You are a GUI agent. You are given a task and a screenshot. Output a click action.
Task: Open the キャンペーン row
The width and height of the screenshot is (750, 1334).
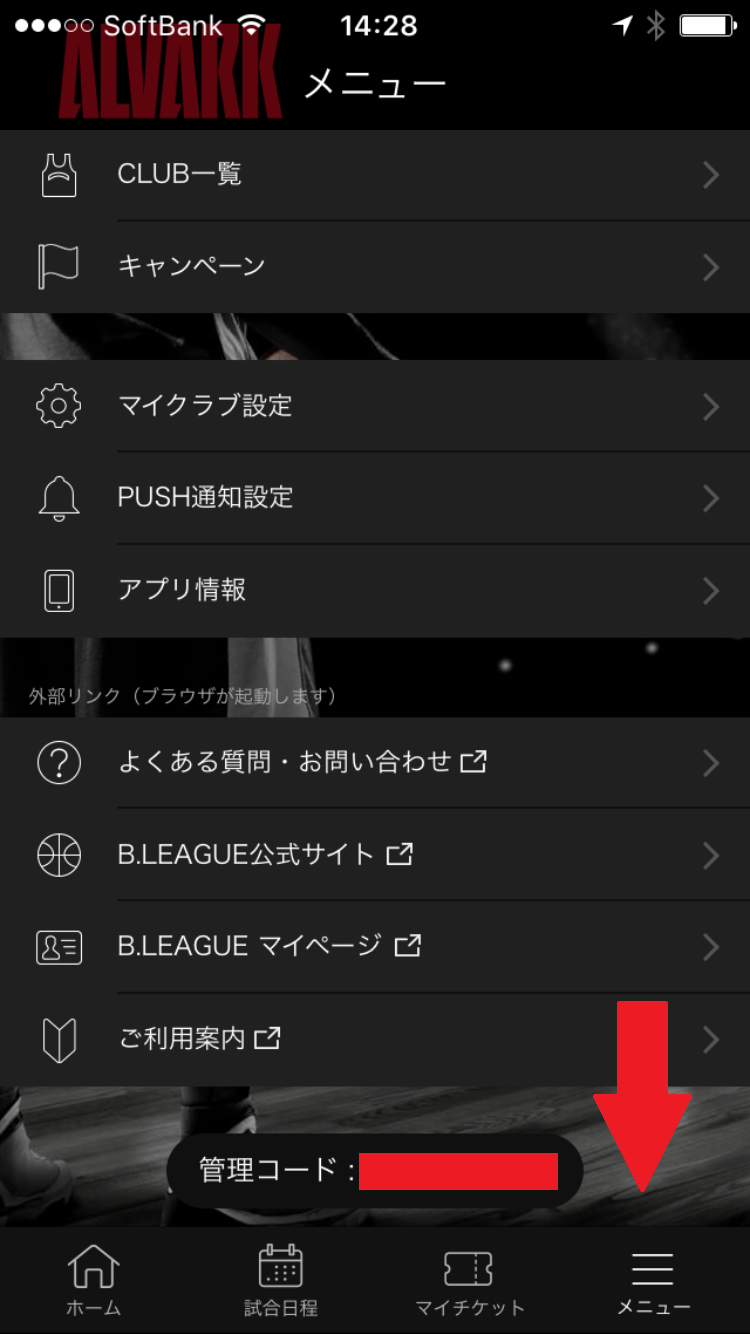(x=375, y=267)
